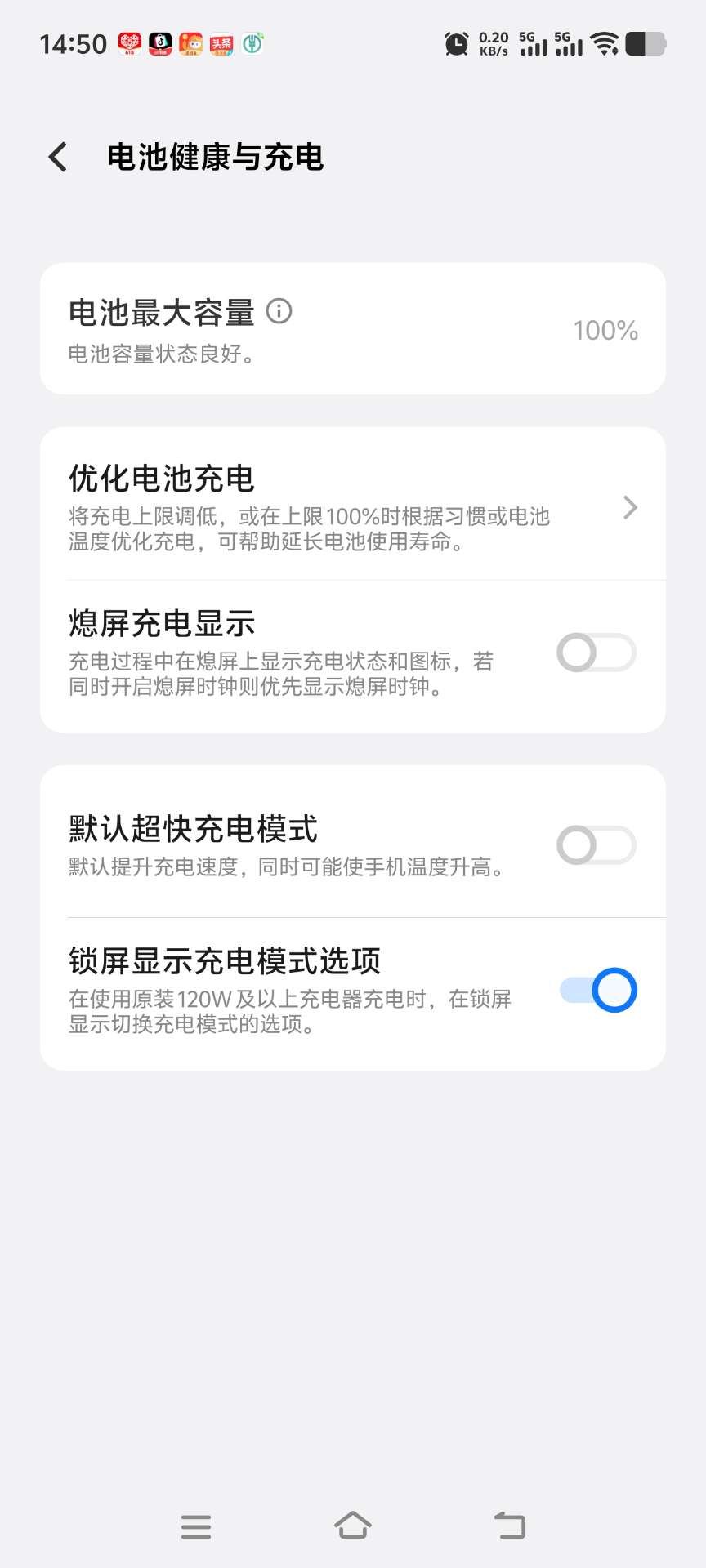This screenshot has height=1568, width=706.
Task: Open info icon next to 电池最大容量
Action: [x=279, y=311]
